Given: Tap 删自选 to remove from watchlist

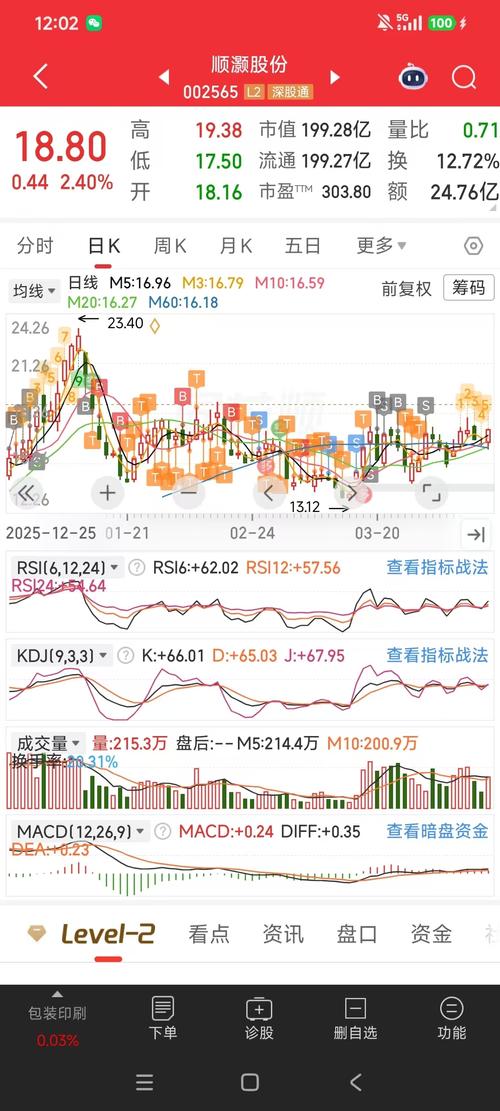Looking at the screenshot, I should pyautogui.click(x=356, y=1018).
